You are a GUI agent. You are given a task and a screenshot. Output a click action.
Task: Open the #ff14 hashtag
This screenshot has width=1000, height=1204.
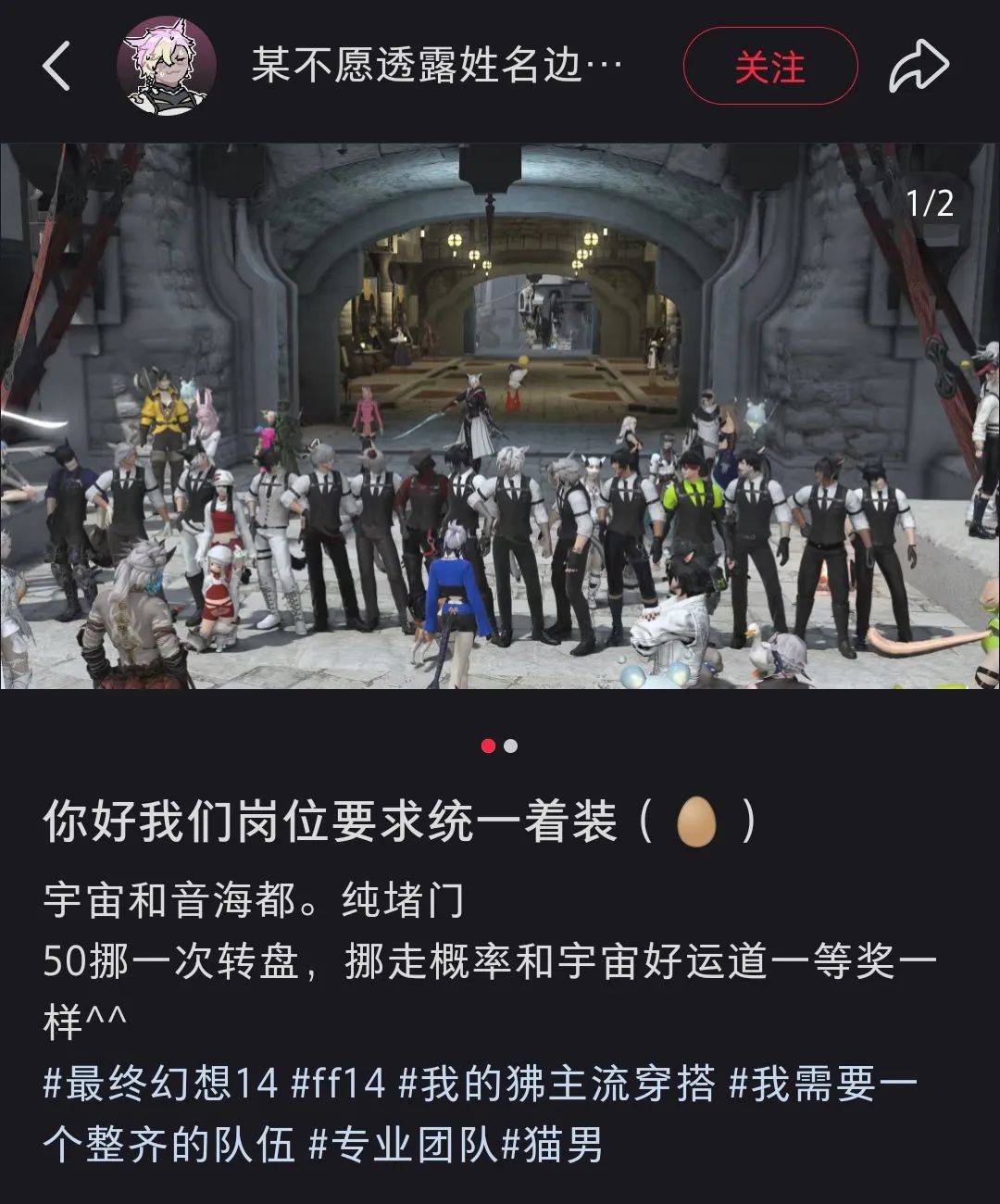(338, 1083)
